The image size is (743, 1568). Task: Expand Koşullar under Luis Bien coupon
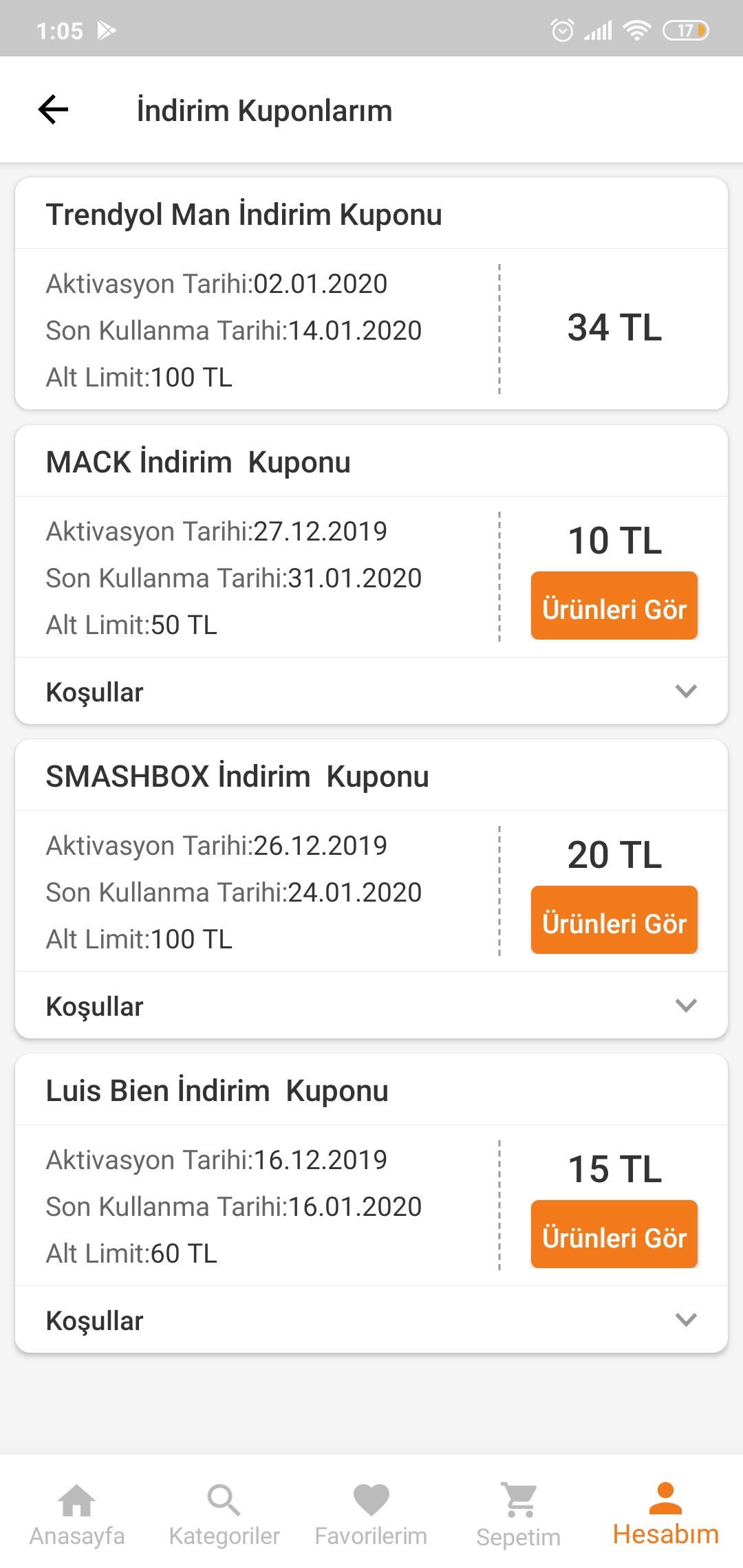point(371,1320)
